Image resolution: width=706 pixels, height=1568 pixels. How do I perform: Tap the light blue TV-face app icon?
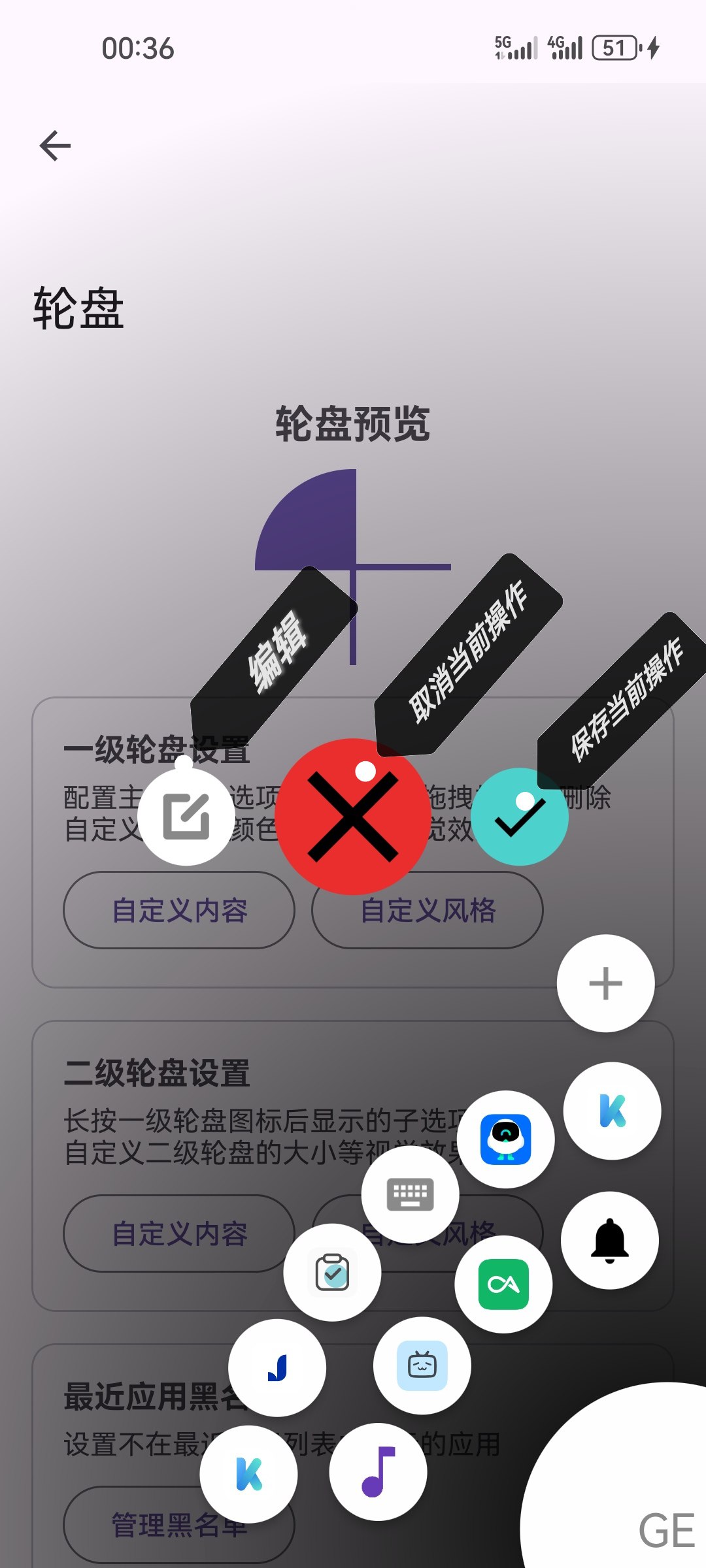[x=422, y=1365]
